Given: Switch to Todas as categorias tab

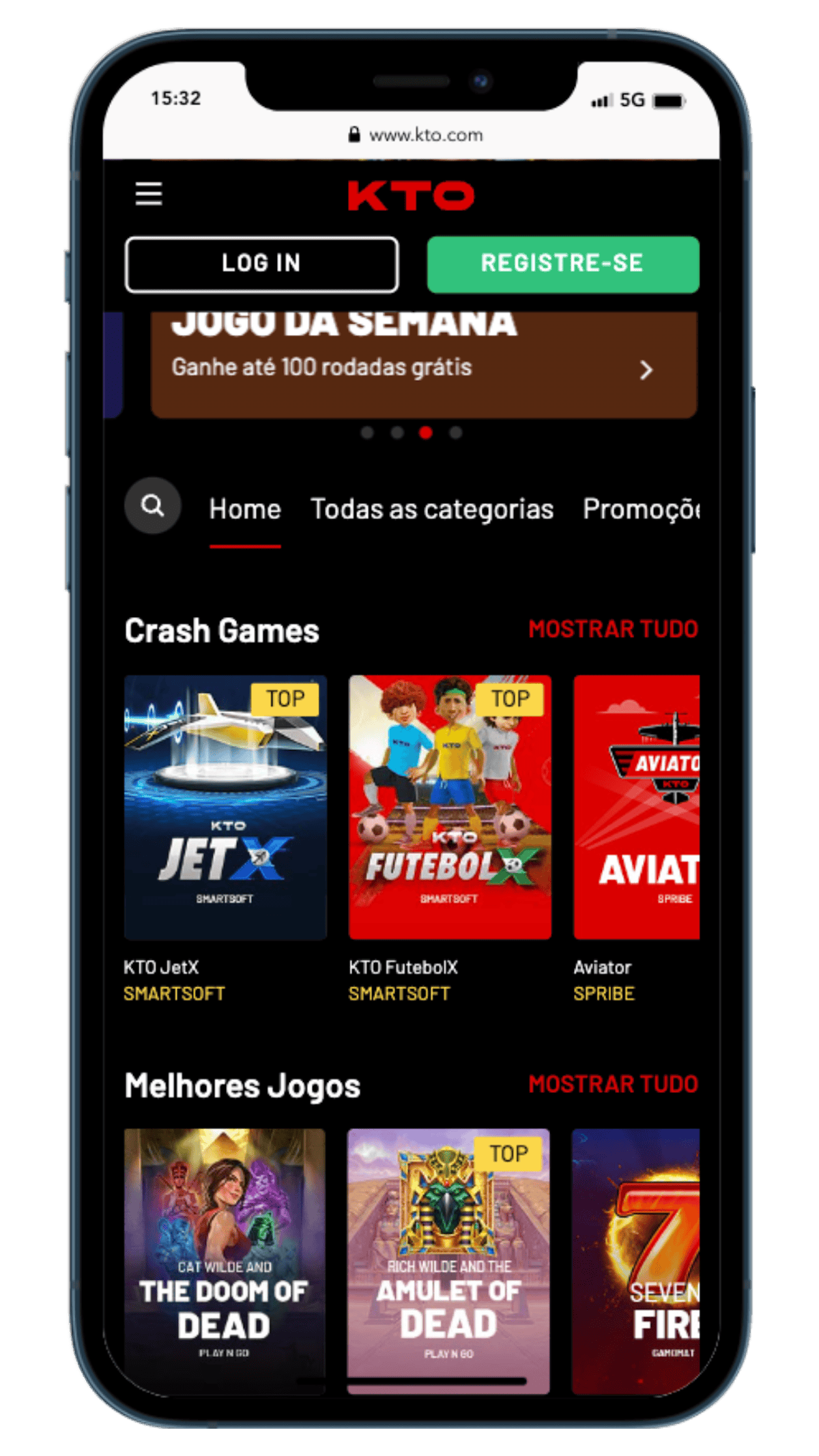Looking at the screenshot, I should 432,509.
